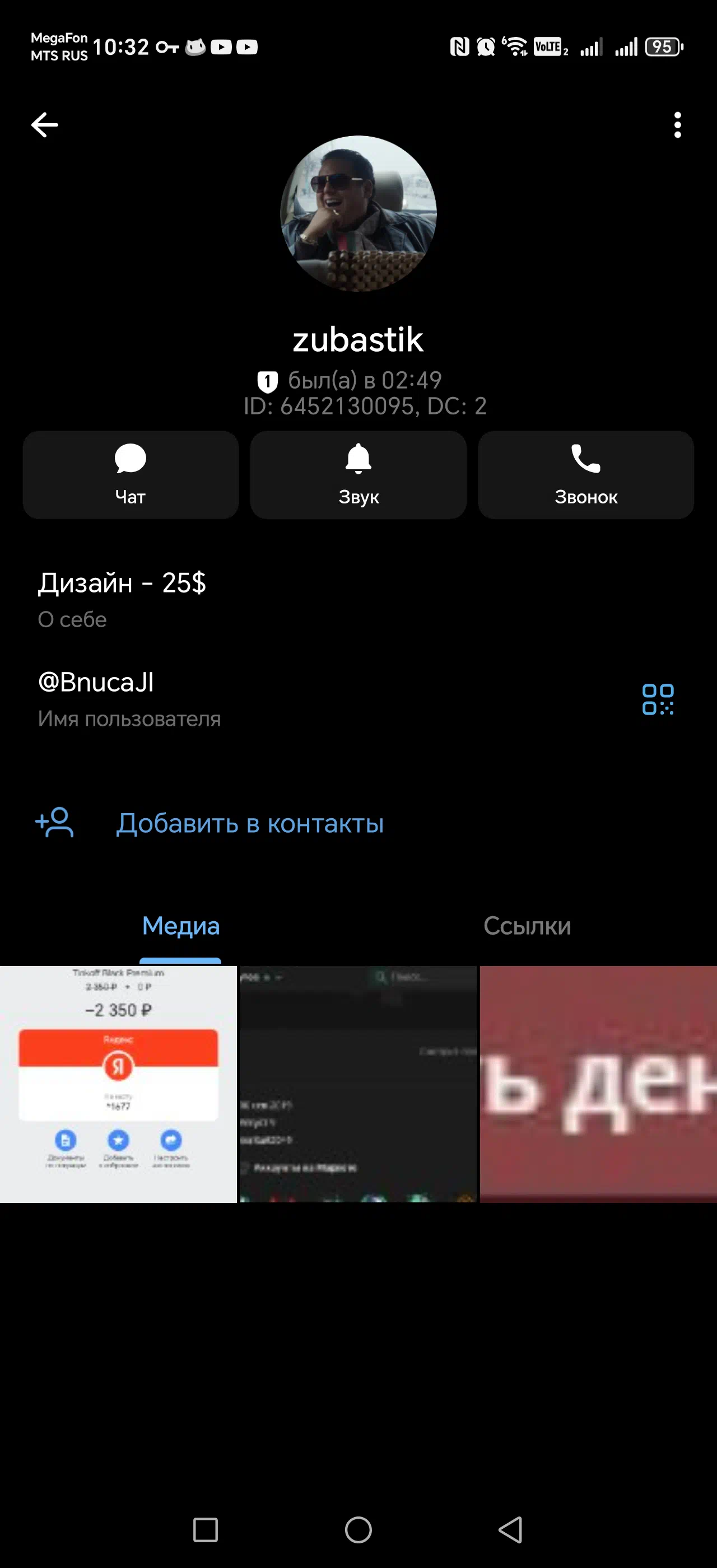
Task: Open the dark screenshot media tile
Action: coord(358,1084)
